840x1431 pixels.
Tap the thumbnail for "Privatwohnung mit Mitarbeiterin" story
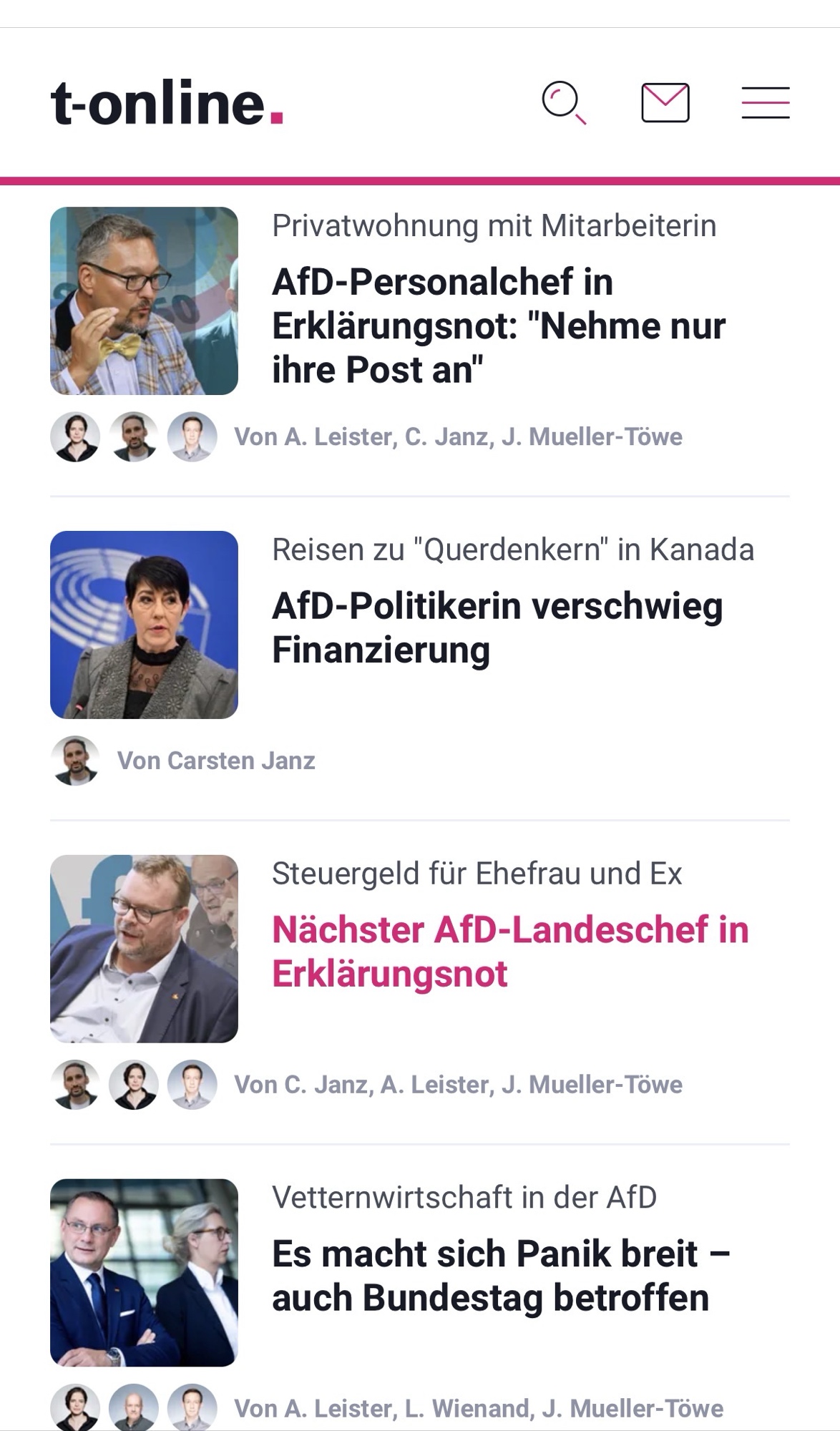coord(144,301)
